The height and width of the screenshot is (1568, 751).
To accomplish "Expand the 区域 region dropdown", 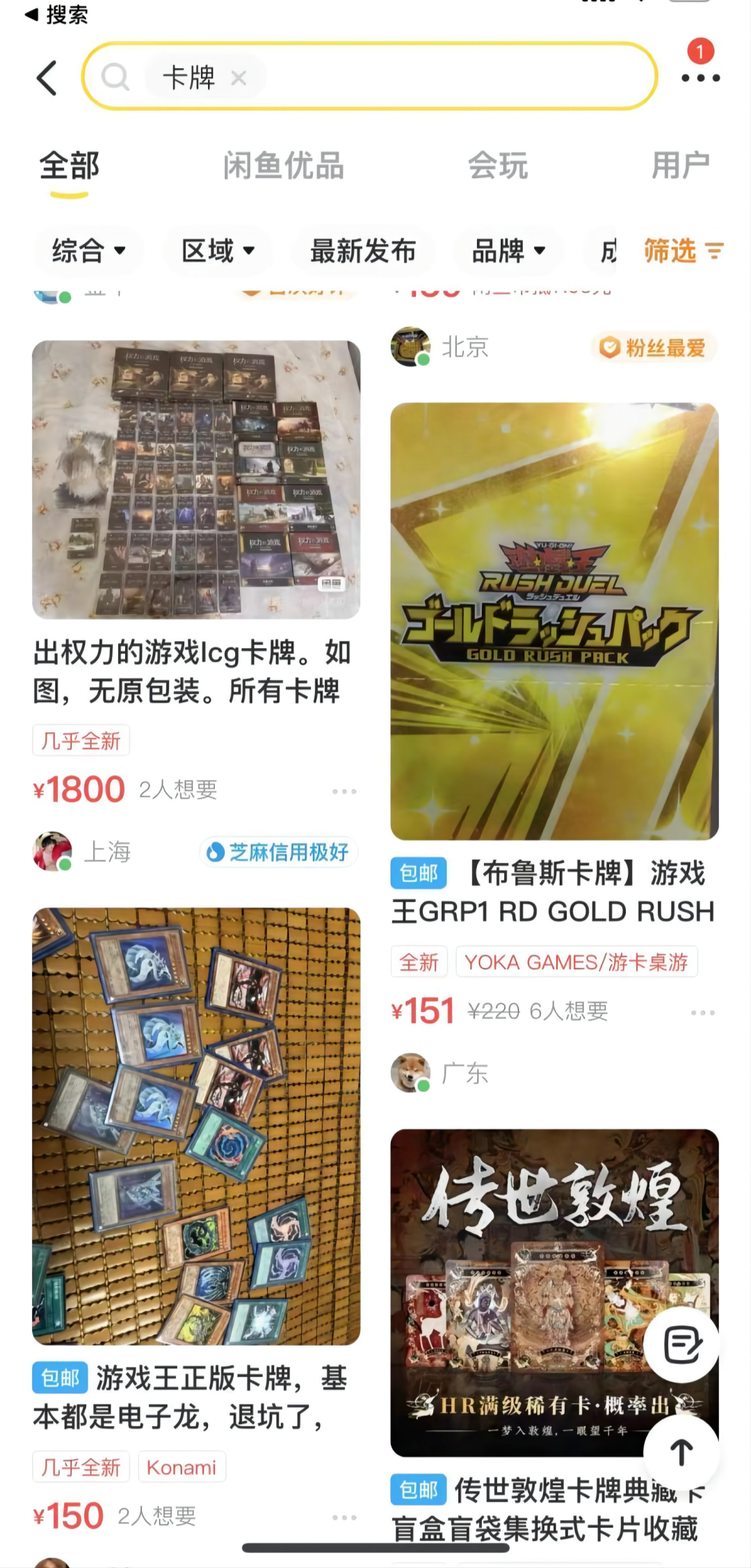I will 218,250.
